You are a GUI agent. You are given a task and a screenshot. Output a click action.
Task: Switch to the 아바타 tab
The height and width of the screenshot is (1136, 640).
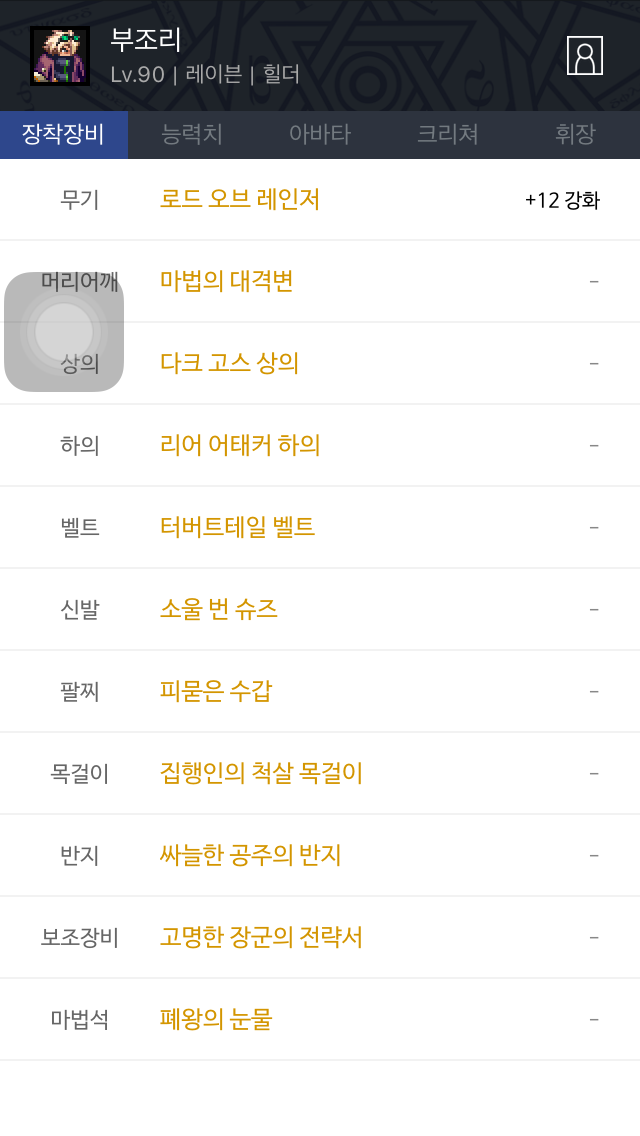[320, 135]
